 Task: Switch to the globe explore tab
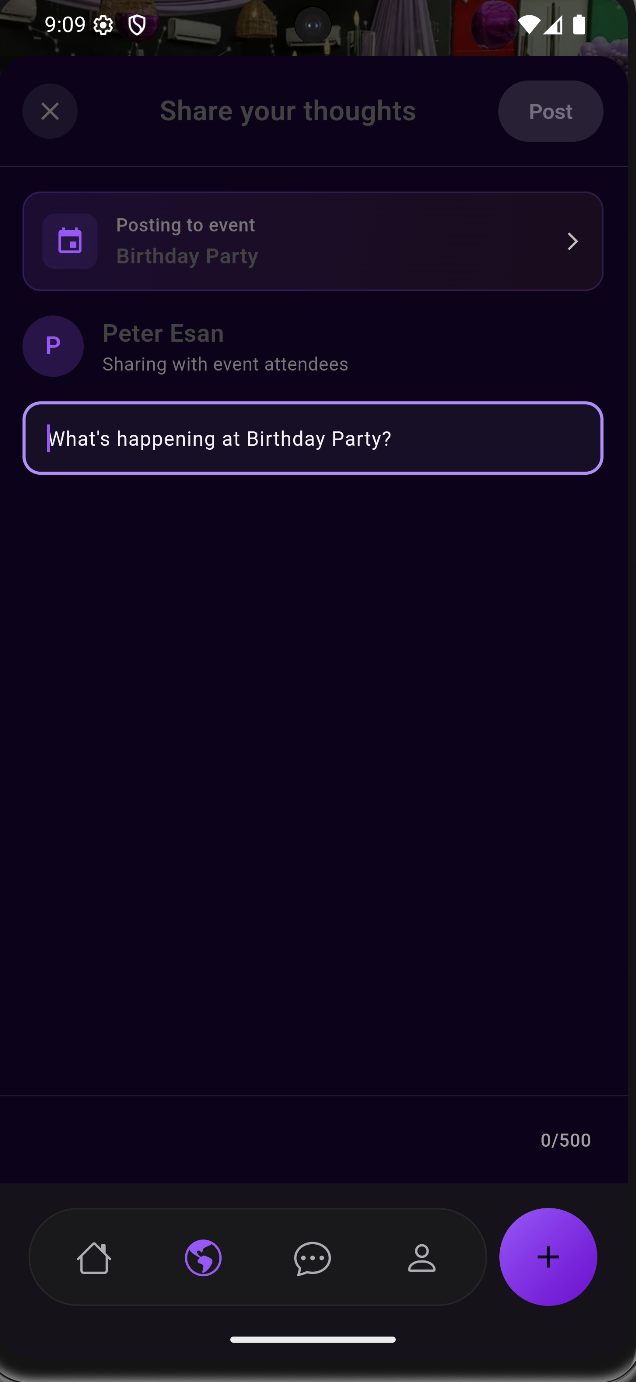point(203,1257)
